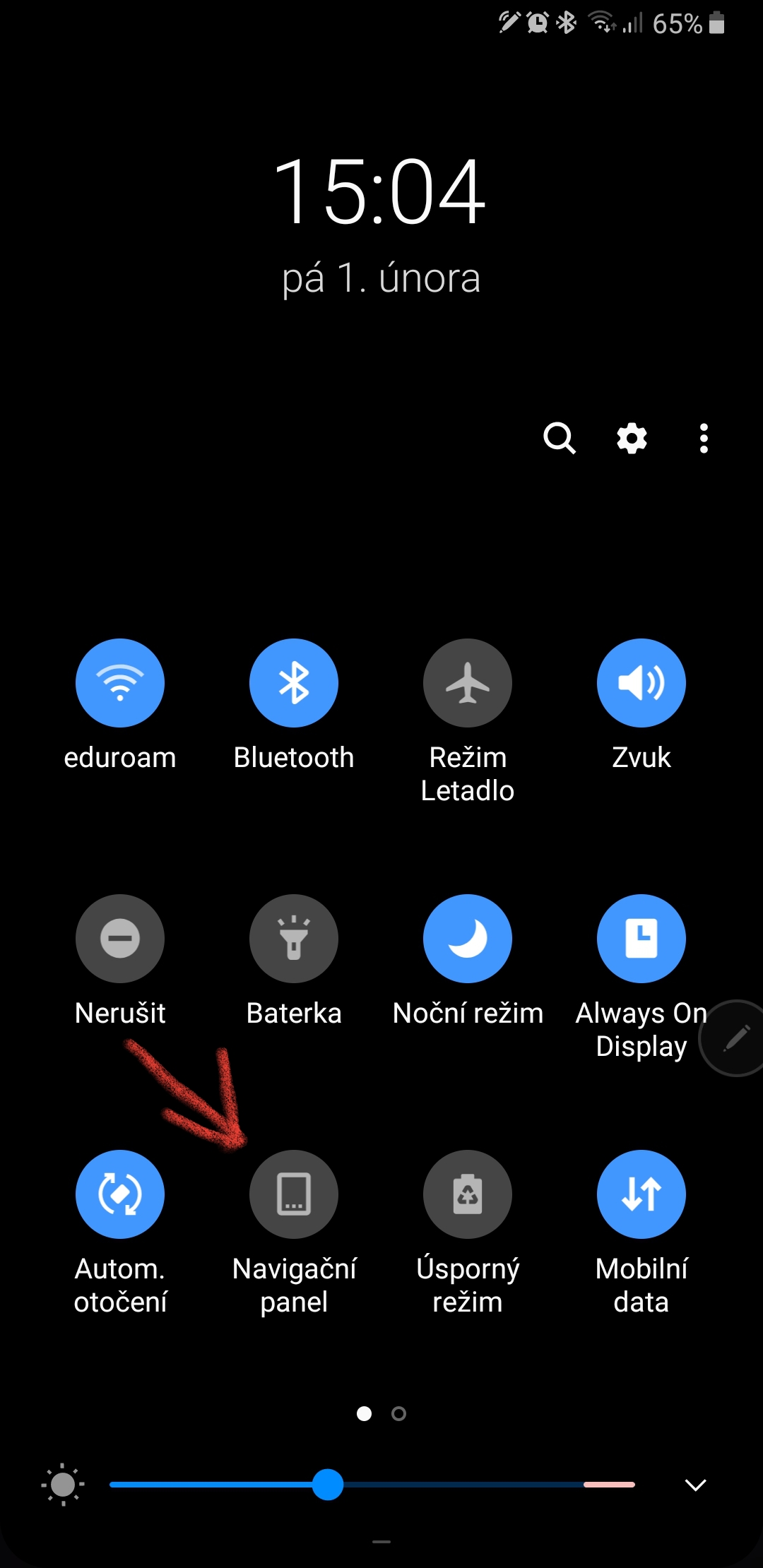Expand brightness options with the chevron
Screen dimensions: 763x1568
coord(696,1485)
